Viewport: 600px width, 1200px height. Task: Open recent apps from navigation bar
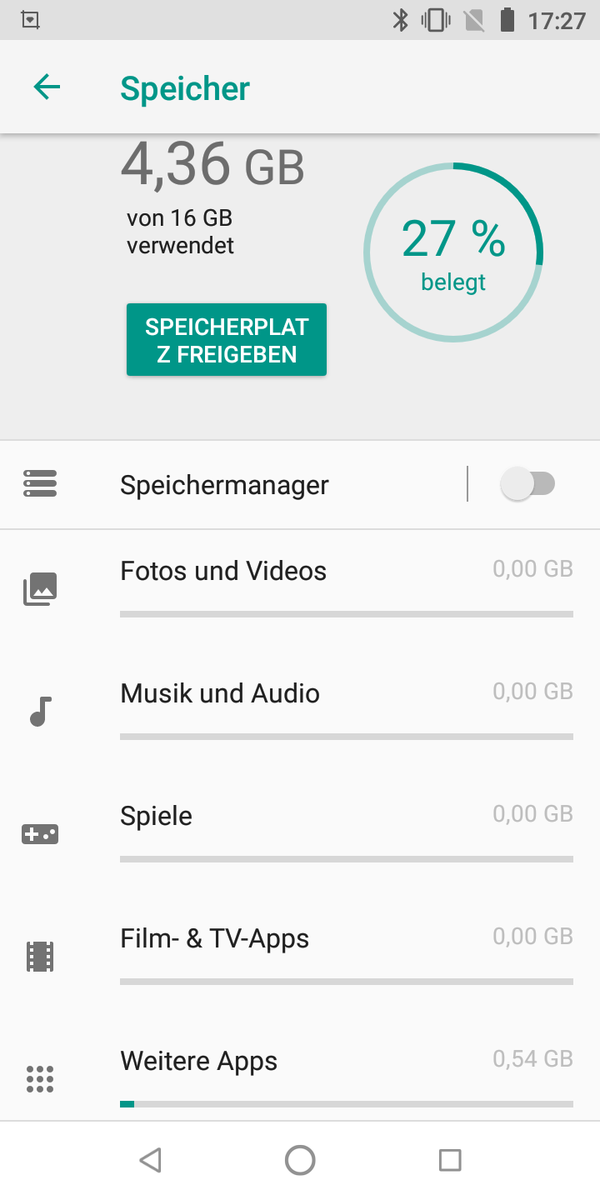(450, 1160)
